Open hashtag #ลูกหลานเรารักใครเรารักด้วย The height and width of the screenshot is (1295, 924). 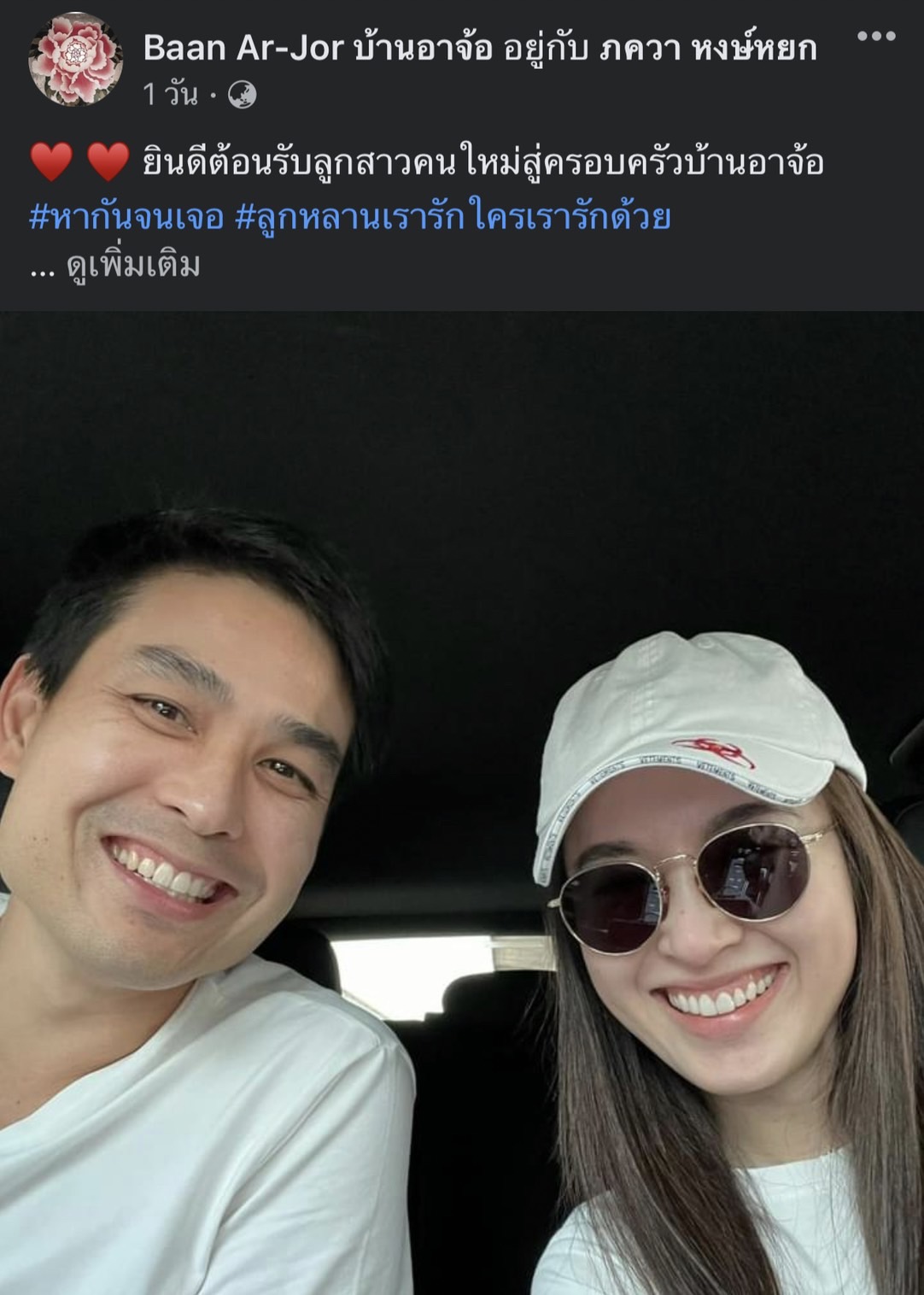coord(452,218)
